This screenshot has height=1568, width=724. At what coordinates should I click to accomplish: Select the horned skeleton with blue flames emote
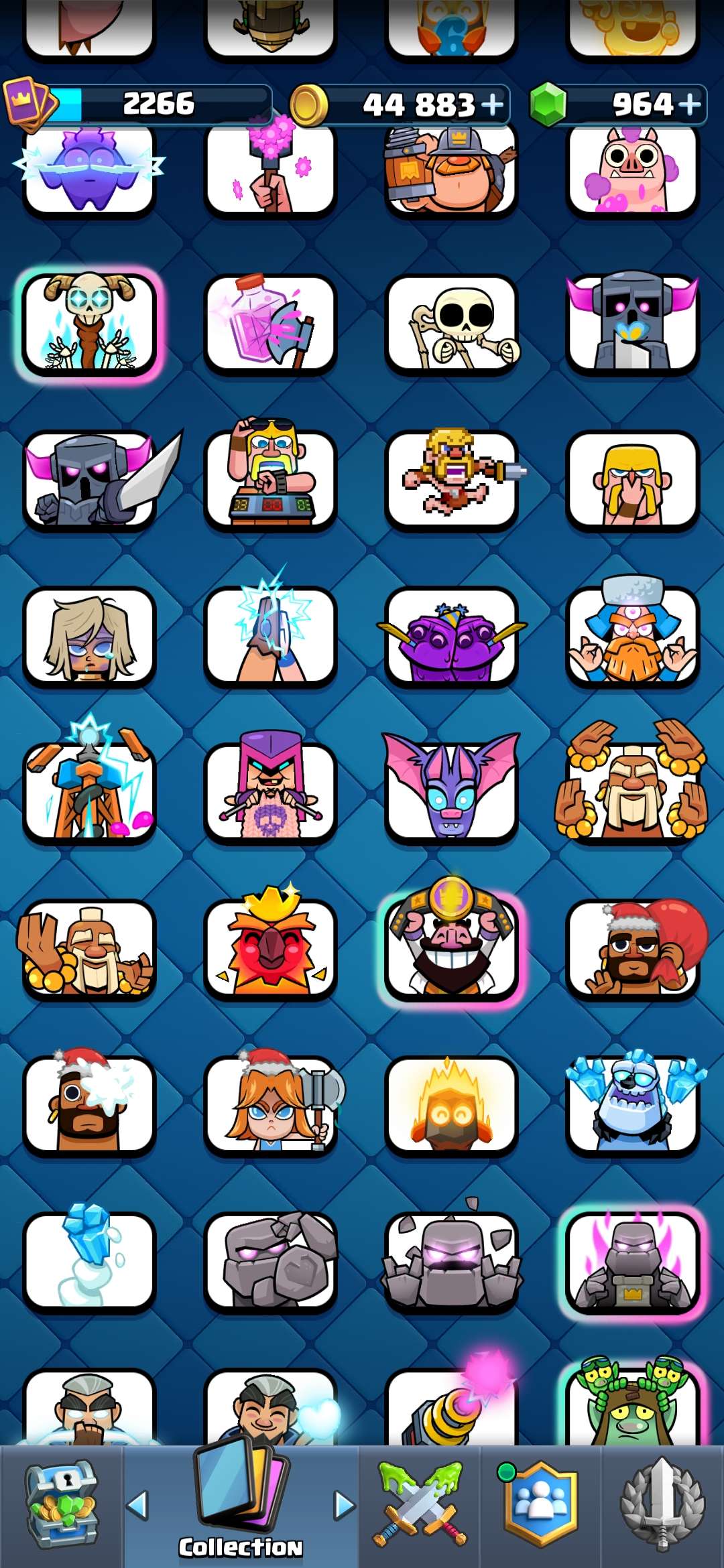(x=90, y=323)
